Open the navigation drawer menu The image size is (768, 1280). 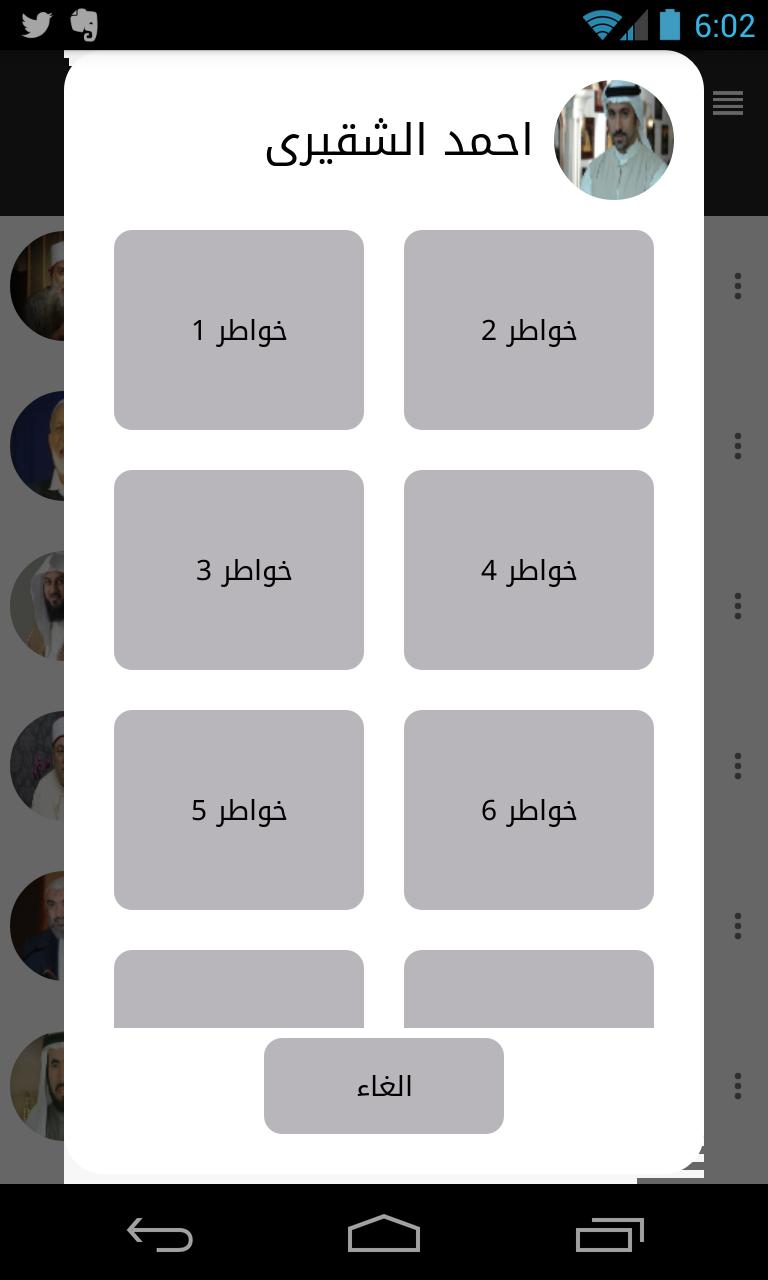click(728, 103)
